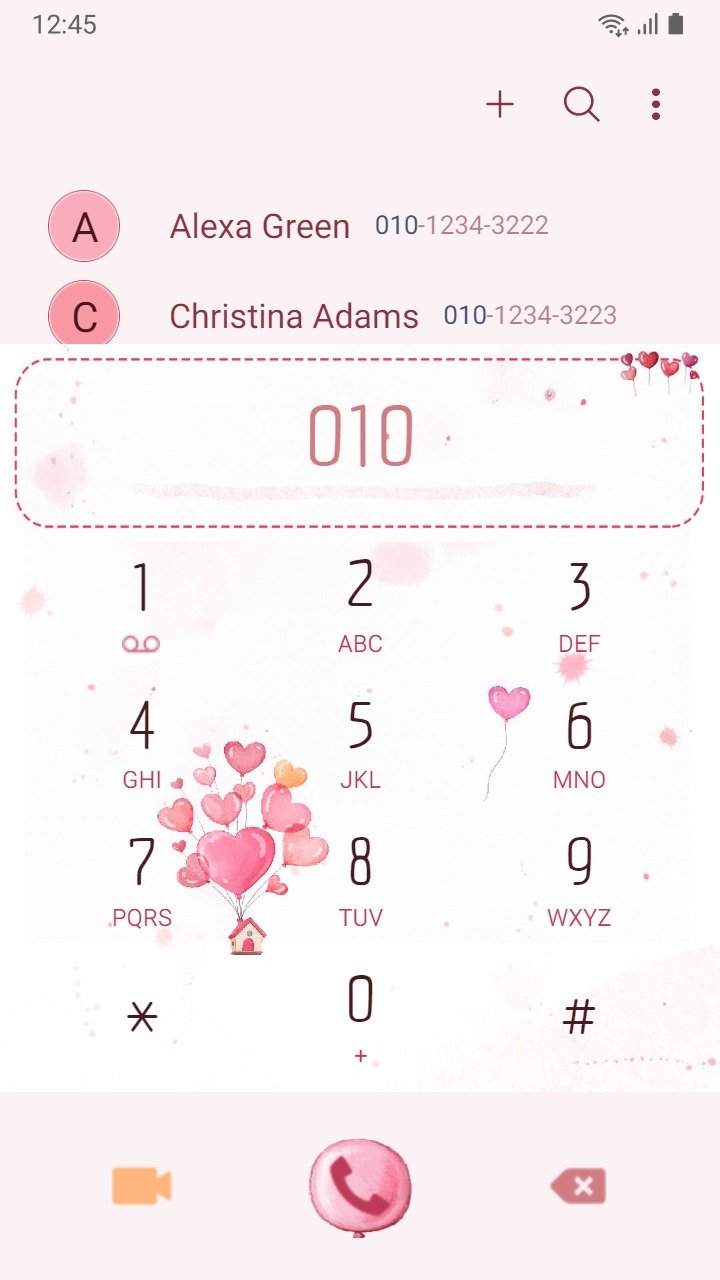
Task: Select contact Alexa Green
Action: [x=360, y=226]
